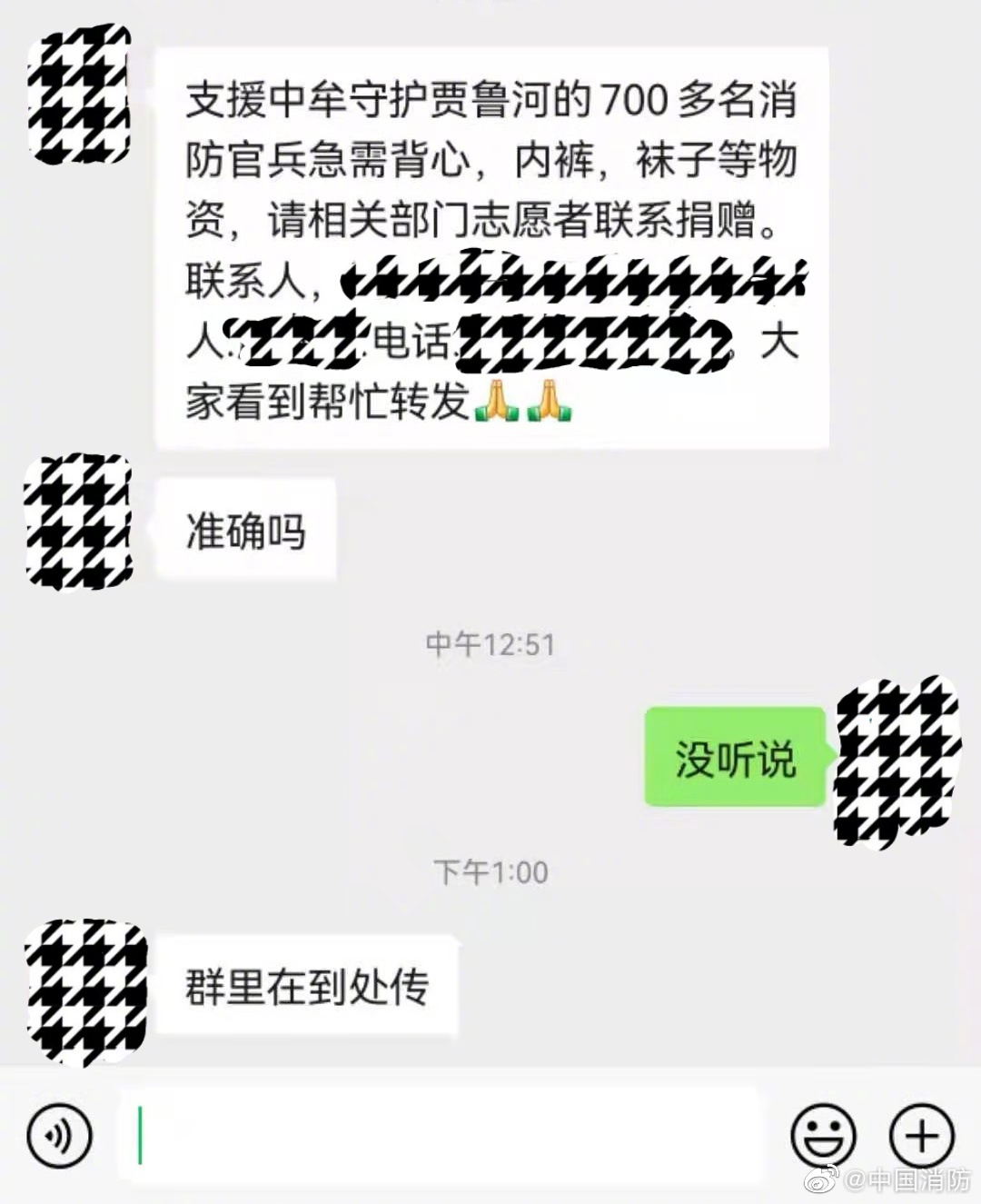981x1204 pixels.
Task: Open the plus attachments menu
Action: 921,1135
